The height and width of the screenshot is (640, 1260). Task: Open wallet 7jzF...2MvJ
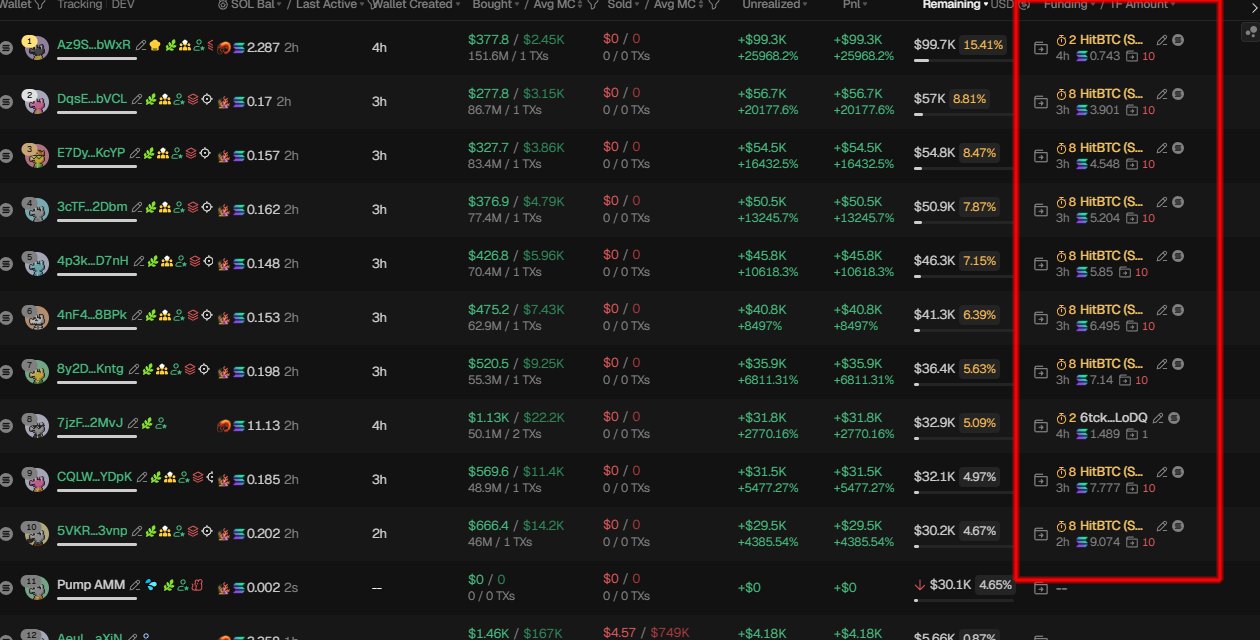[90, 423]
